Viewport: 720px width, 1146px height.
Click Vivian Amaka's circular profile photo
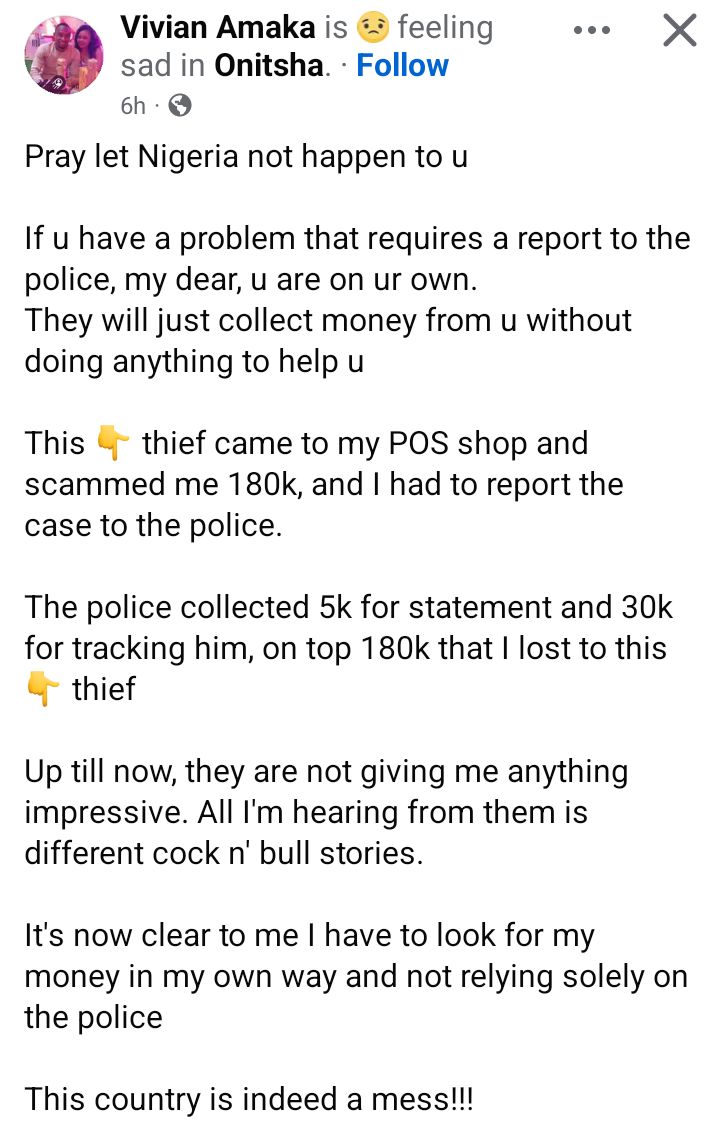tap(63, 57)
